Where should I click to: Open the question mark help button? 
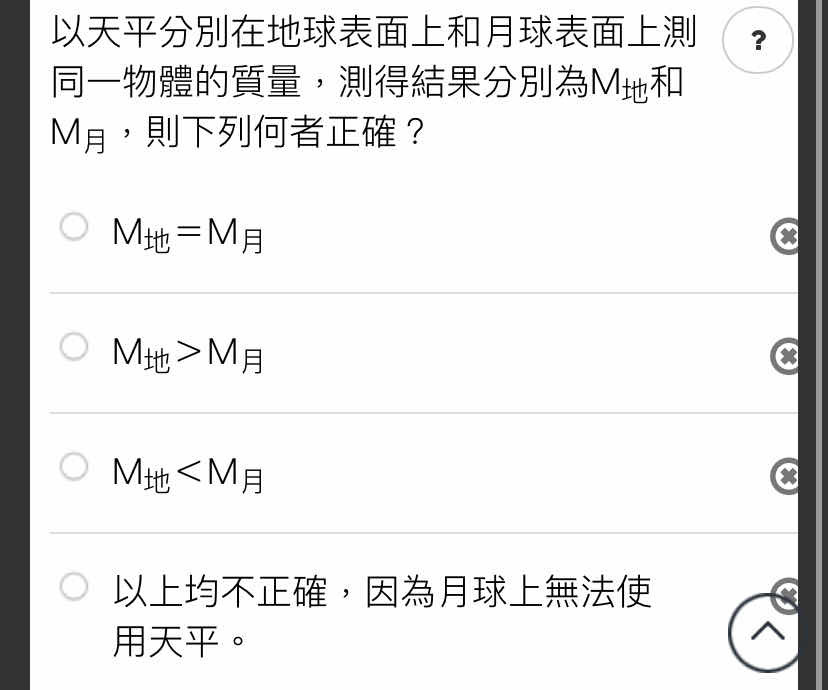coord(757,41)
